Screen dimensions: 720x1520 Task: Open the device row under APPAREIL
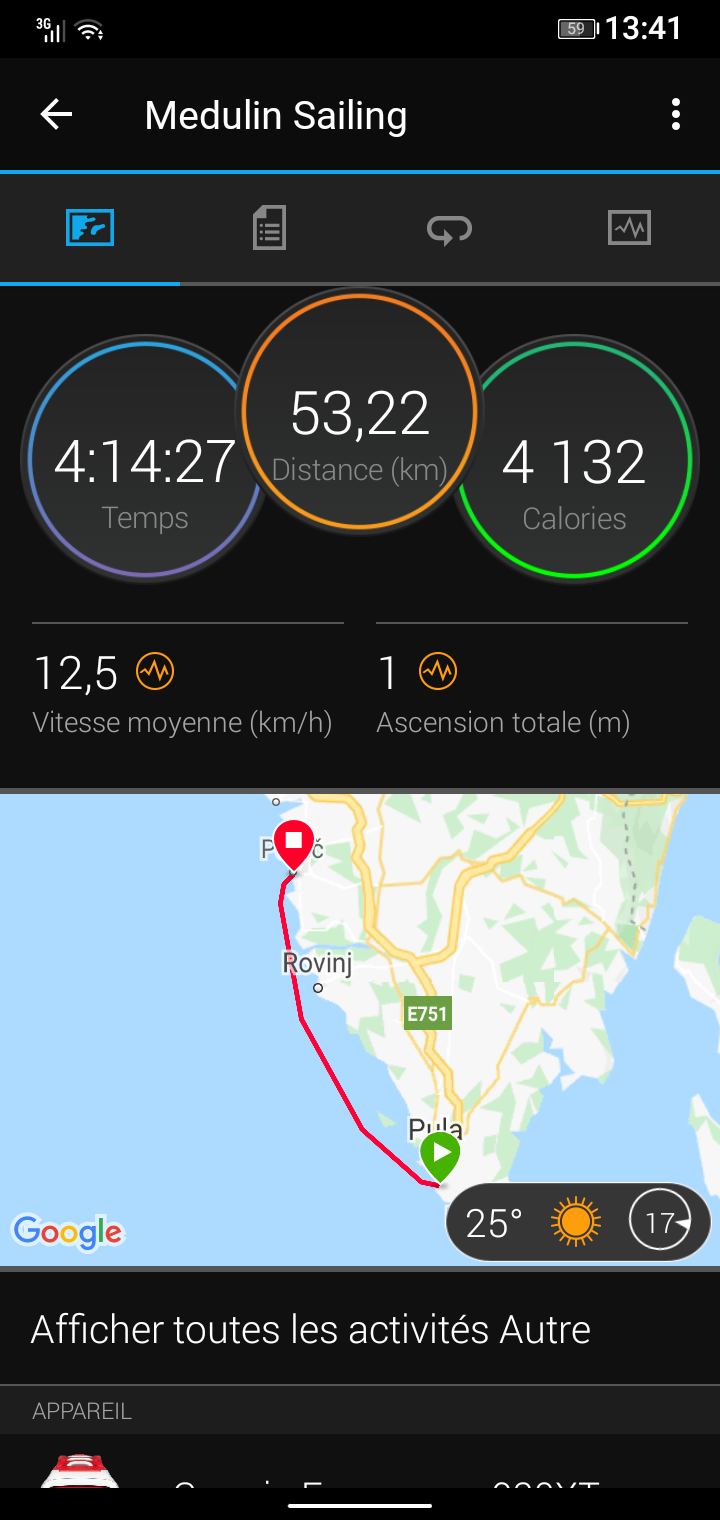pyautogui.click(x=360, y=1464)
